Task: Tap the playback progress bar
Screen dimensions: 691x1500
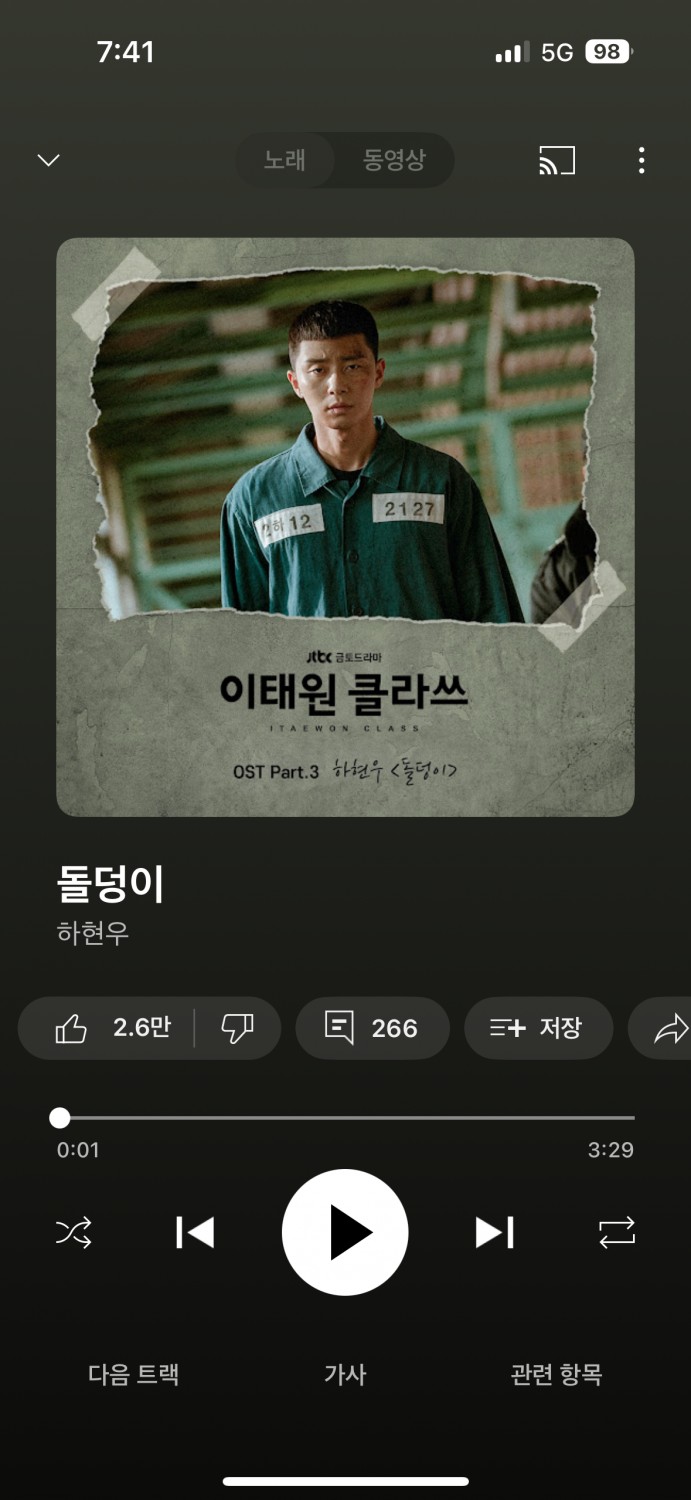Action: (x=346, y=1117)
